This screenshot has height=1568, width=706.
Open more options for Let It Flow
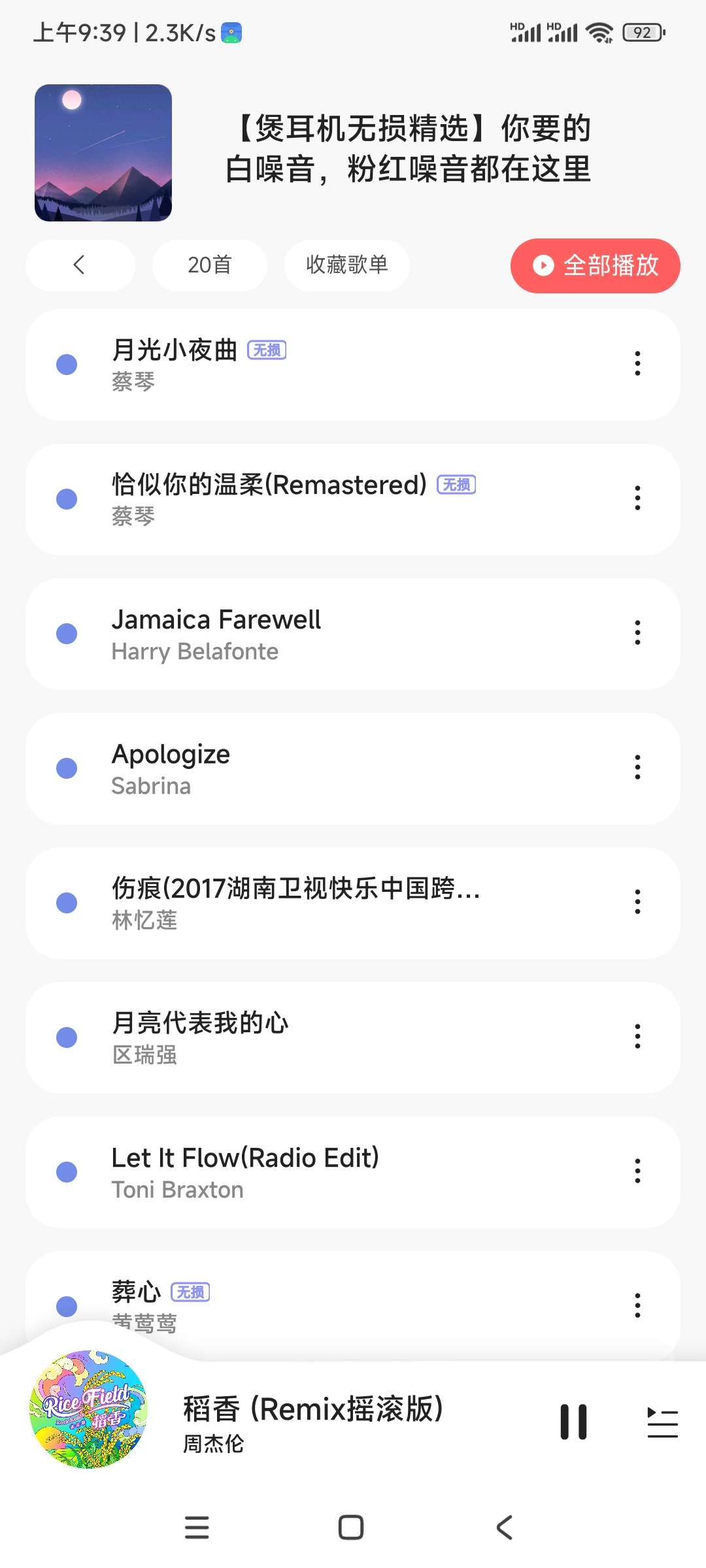pos(637,1171)
